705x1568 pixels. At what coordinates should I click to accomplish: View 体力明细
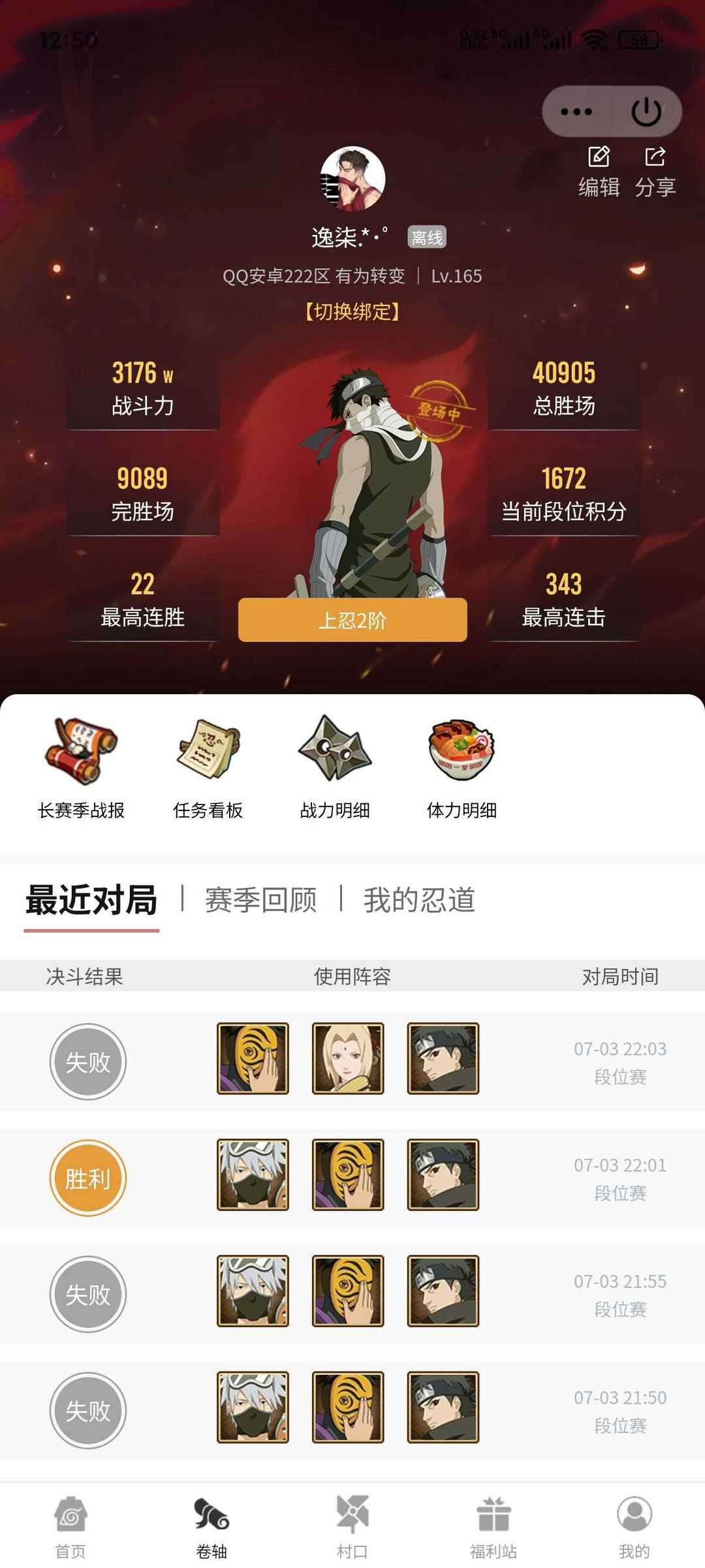tap(462, 768)
